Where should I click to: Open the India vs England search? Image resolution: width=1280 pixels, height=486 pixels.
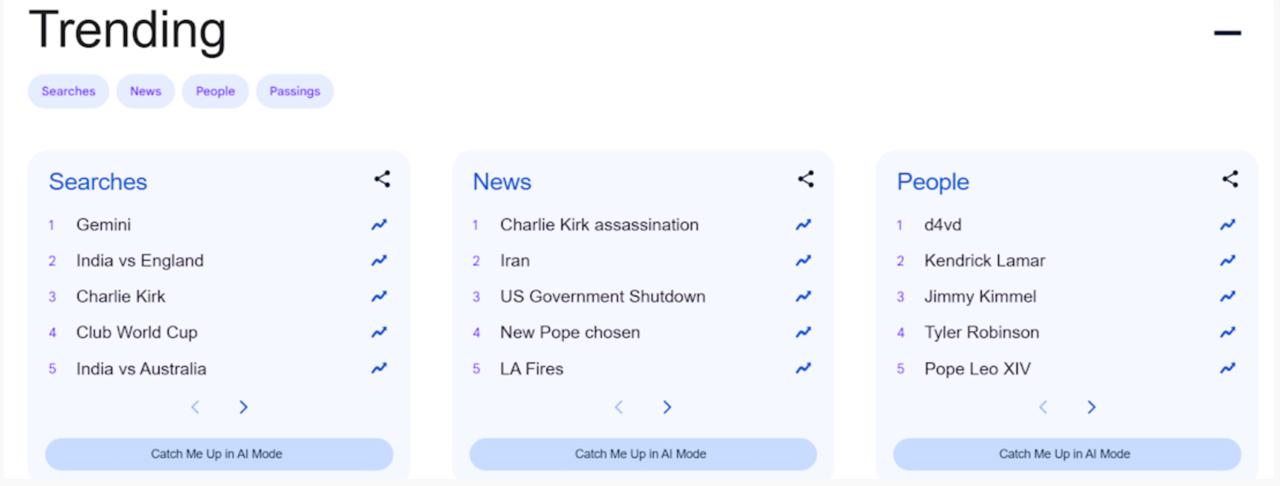coord(140,261)
